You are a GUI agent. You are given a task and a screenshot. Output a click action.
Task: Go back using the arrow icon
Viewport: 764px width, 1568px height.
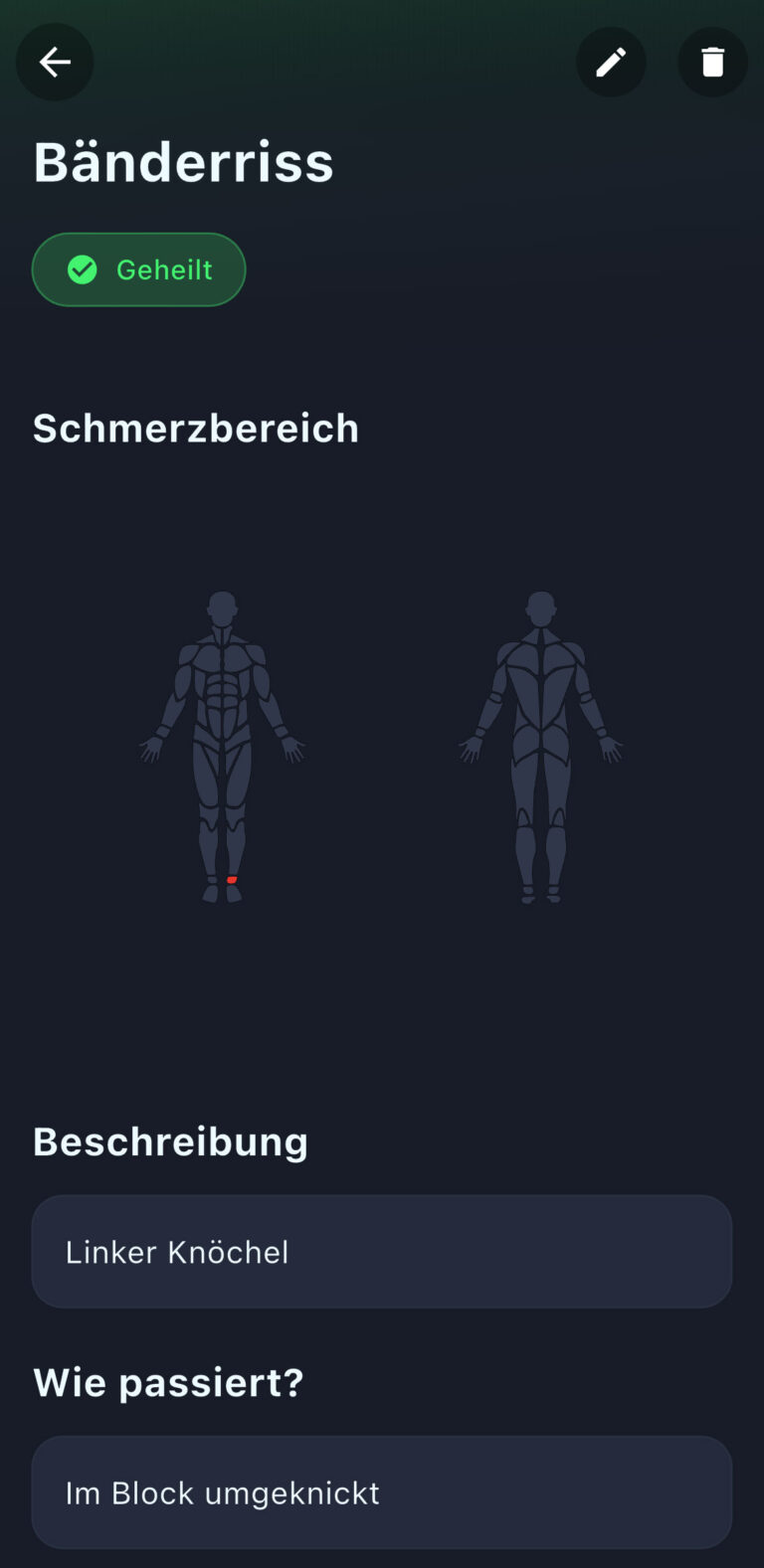(55, 63)
